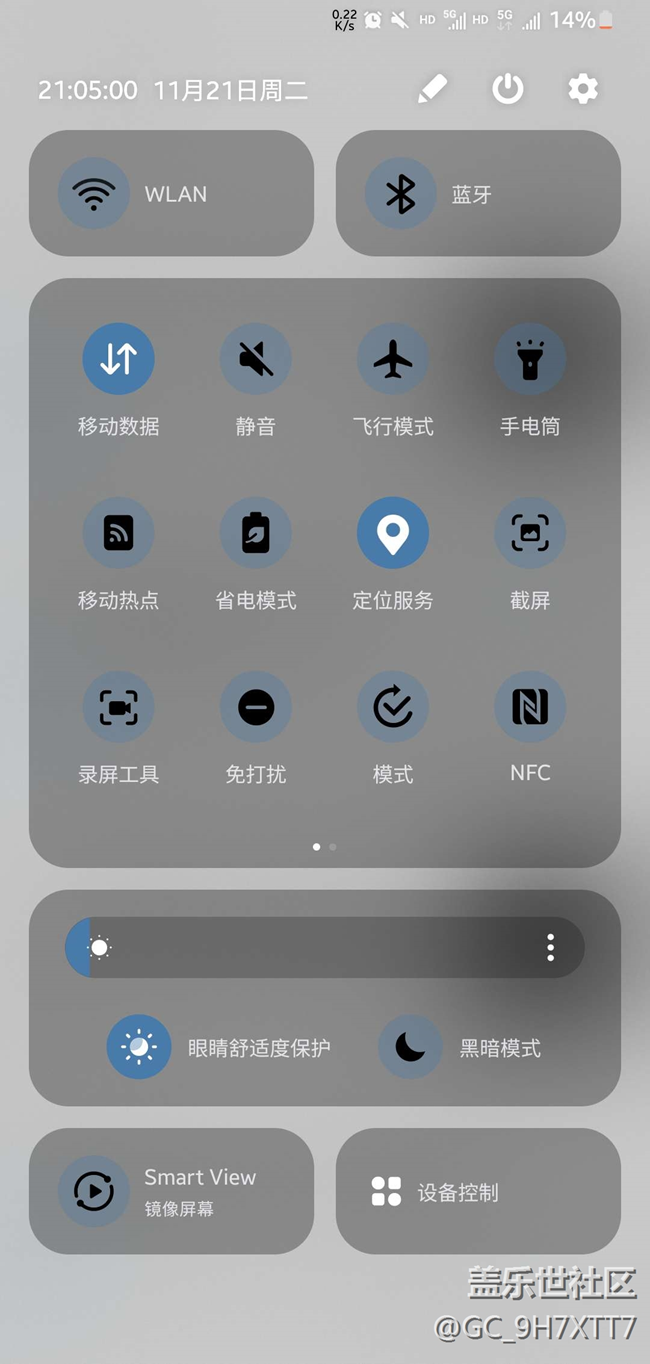Viewport: 650px width, 1364px height.
Task: Open brightness slider more options
Action: pos(550,948)
